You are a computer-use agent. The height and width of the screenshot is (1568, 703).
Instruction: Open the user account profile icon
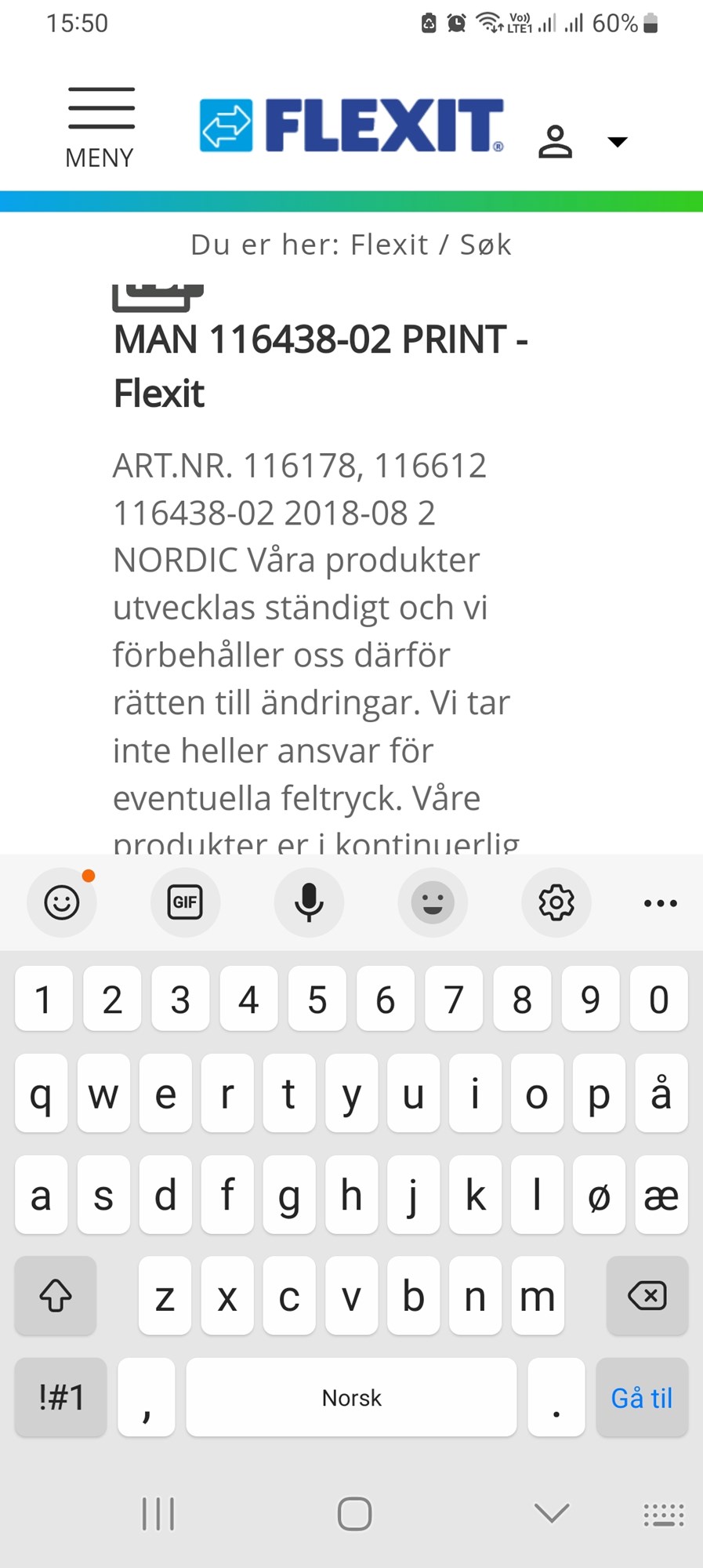(555, 141)
